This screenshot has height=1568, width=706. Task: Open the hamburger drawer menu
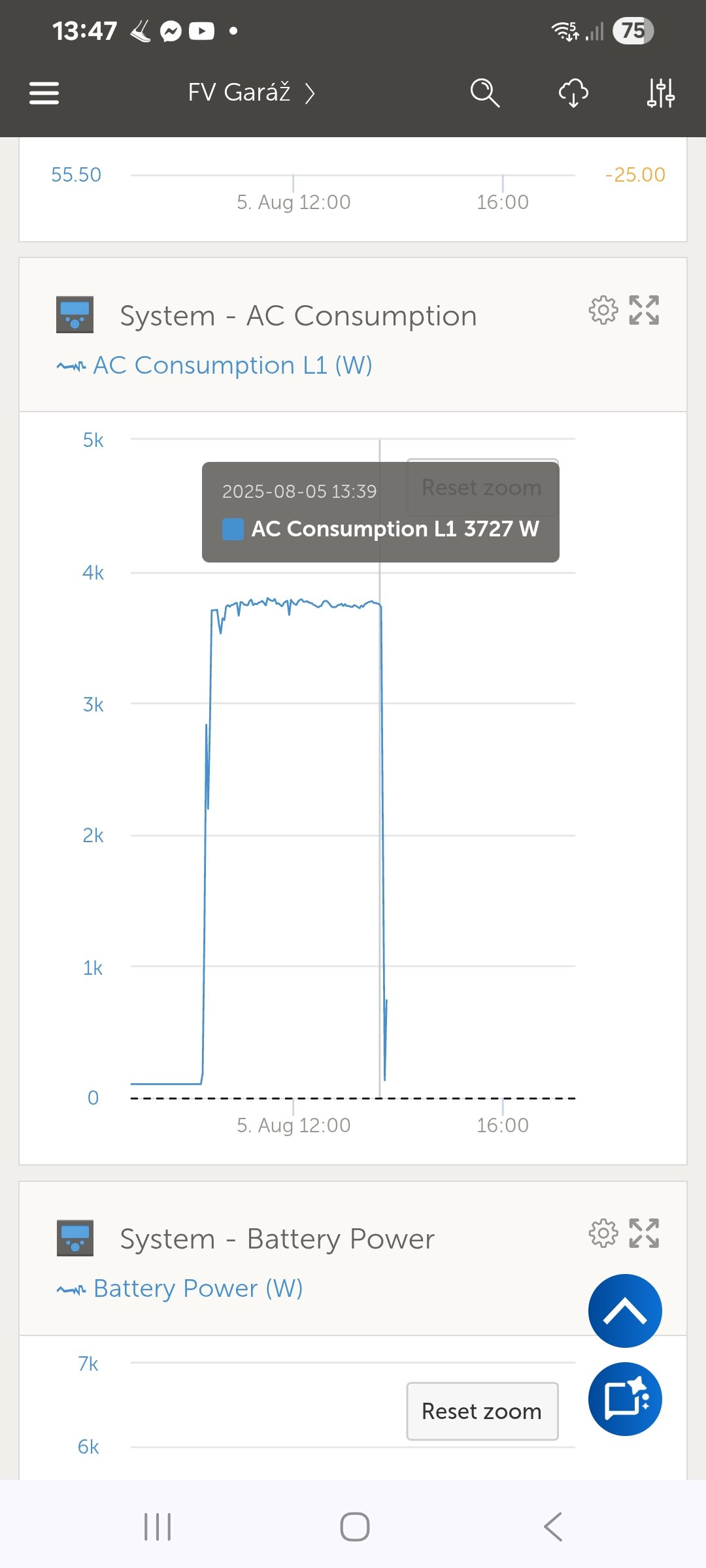click(44, 93)
